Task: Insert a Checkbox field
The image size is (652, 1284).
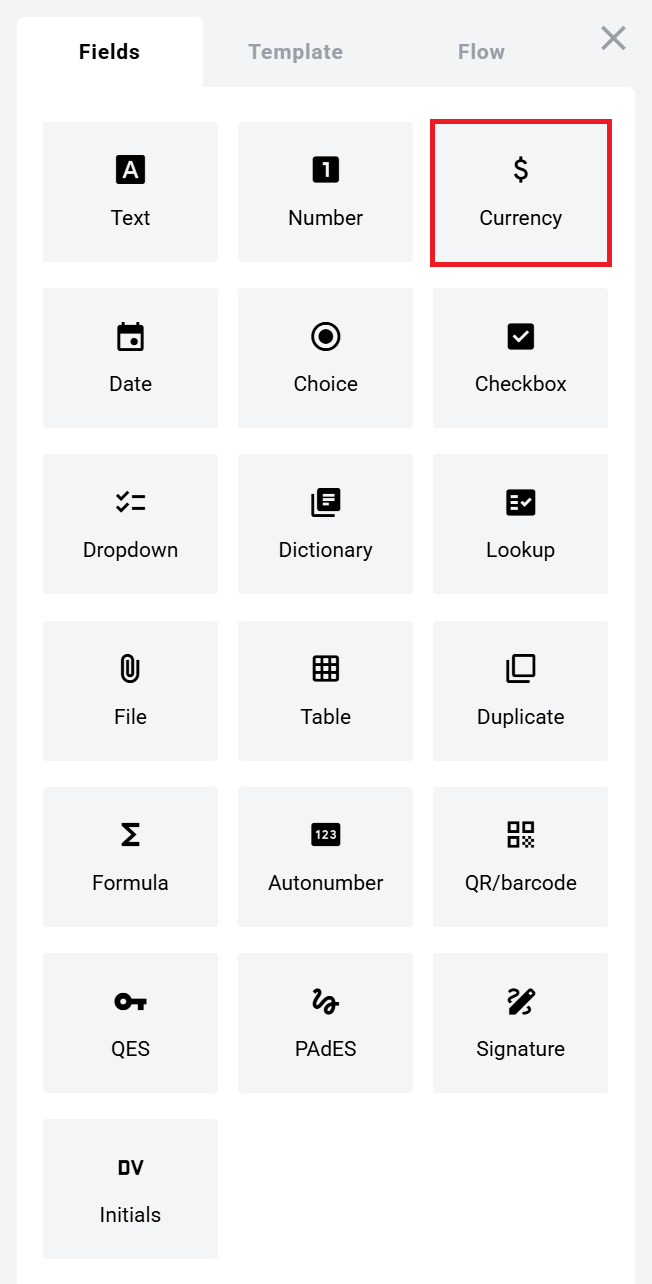Action: (x=520, y=358)
